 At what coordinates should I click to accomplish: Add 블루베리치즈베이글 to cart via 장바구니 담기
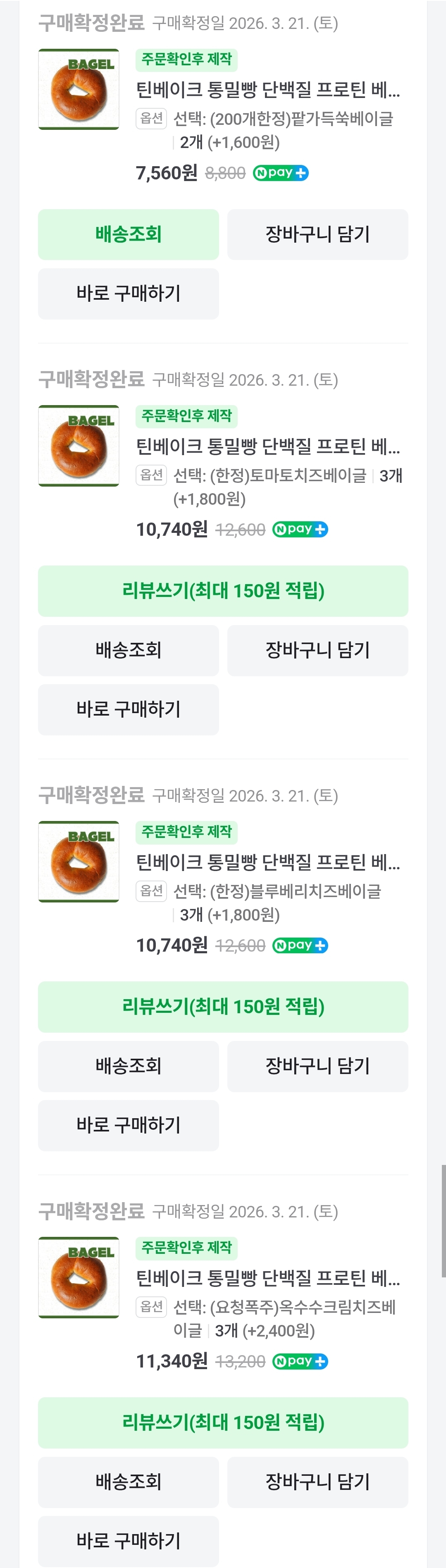pyautogui.click(x=317, y=1066)
